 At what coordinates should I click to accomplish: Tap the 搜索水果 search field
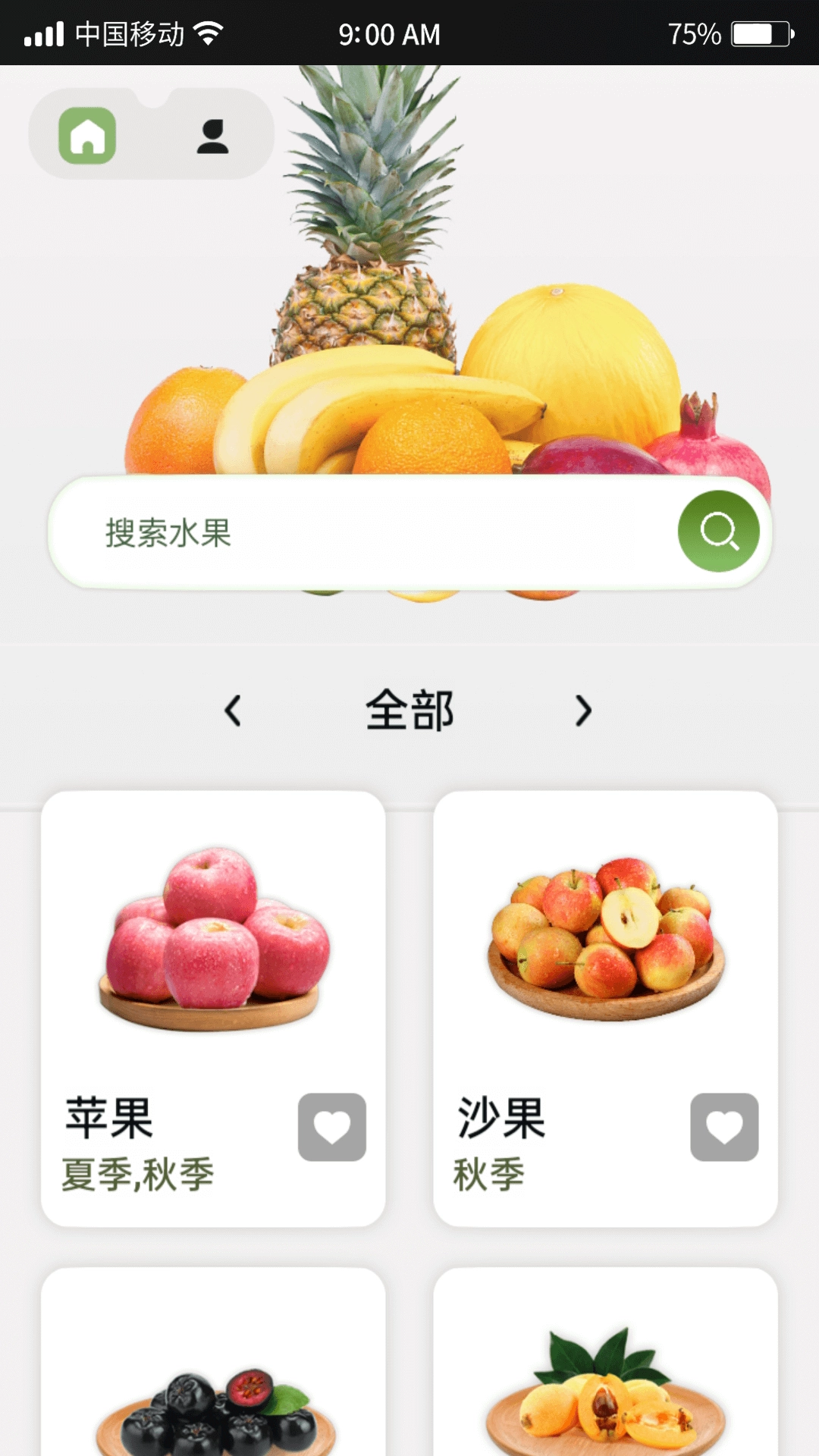pos(364,532)
